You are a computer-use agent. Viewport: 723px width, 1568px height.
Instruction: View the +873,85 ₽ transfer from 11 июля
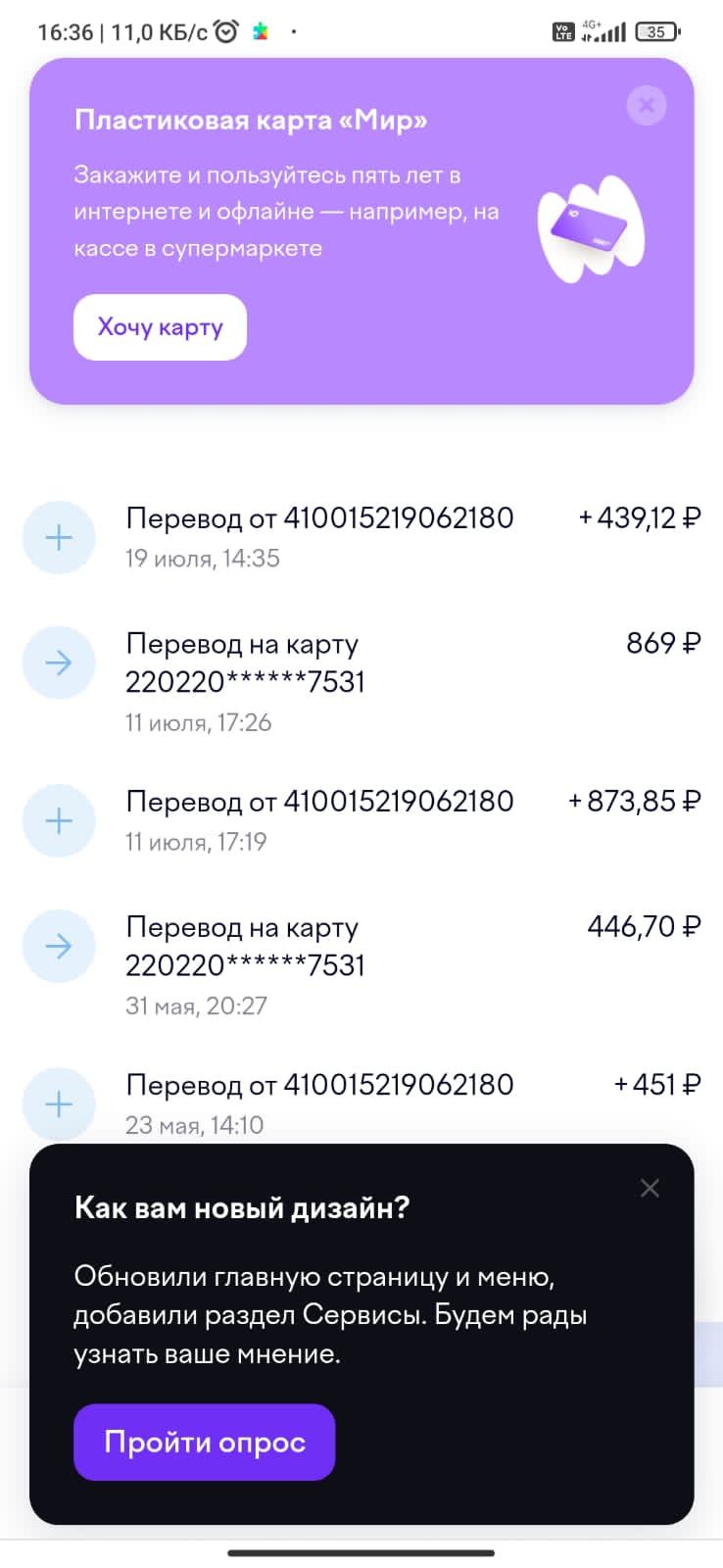click(361, 820)
